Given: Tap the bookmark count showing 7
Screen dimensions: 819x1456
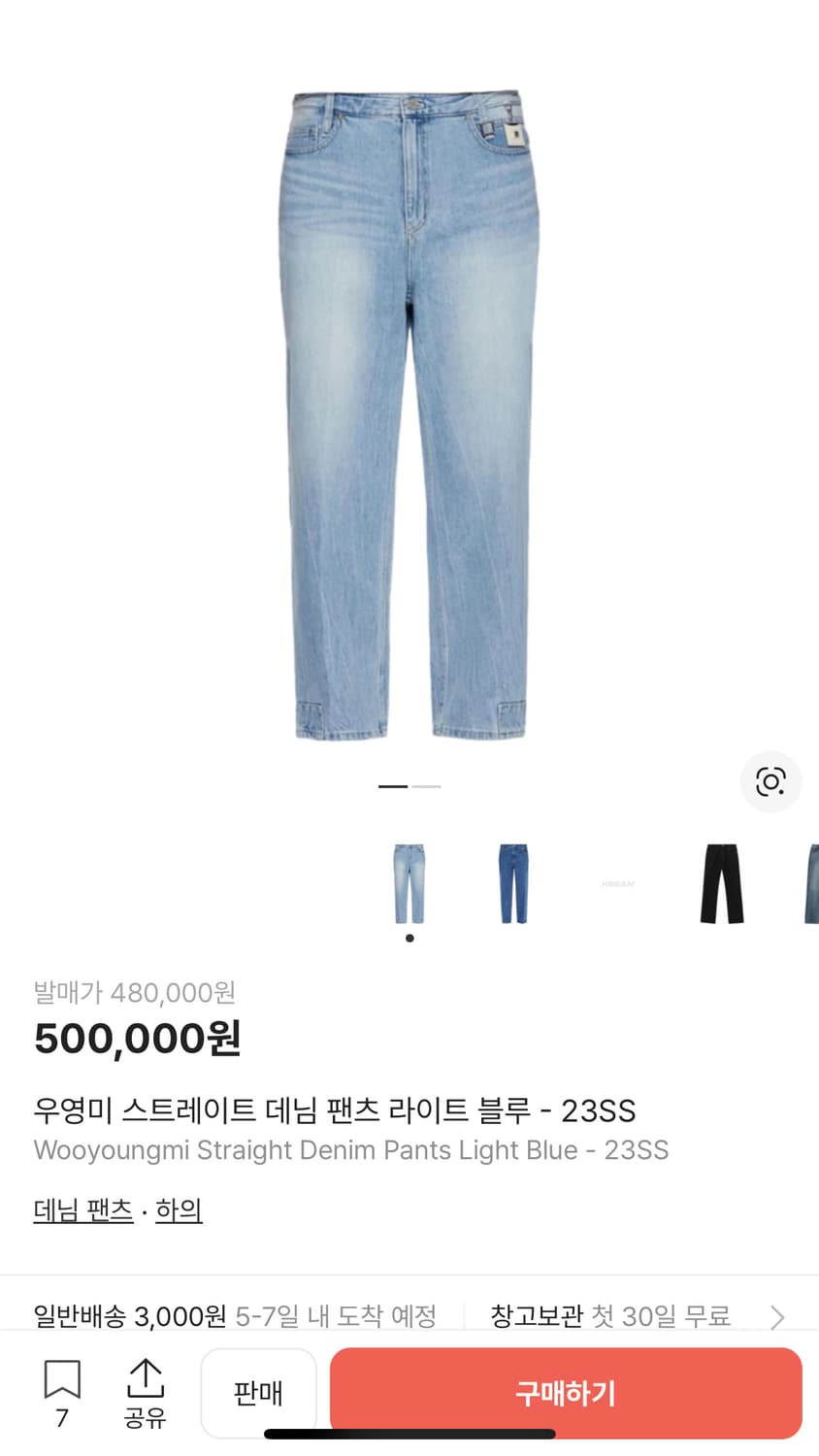Looking at the screenshot, I should pos(61,1419).
